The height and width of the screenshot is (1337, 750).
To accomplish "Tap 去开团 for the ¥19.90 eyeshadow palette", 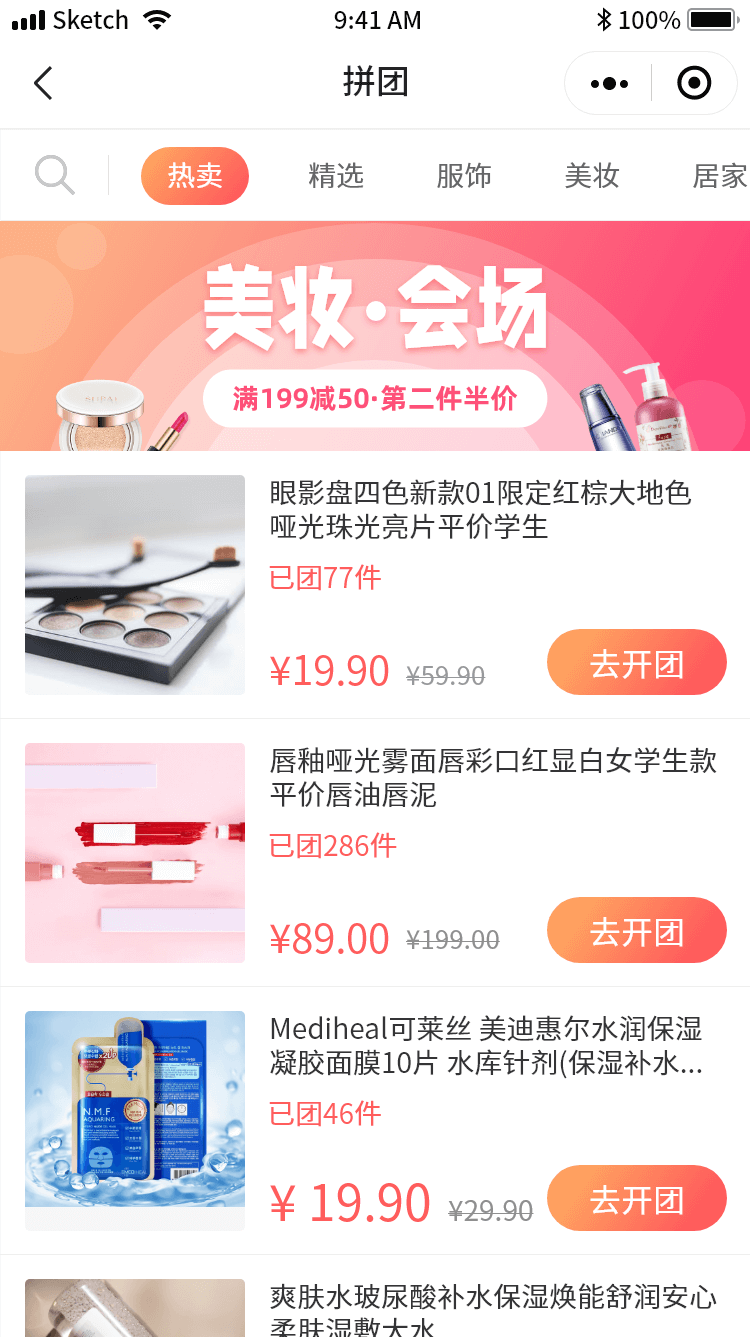I will 636,662.
